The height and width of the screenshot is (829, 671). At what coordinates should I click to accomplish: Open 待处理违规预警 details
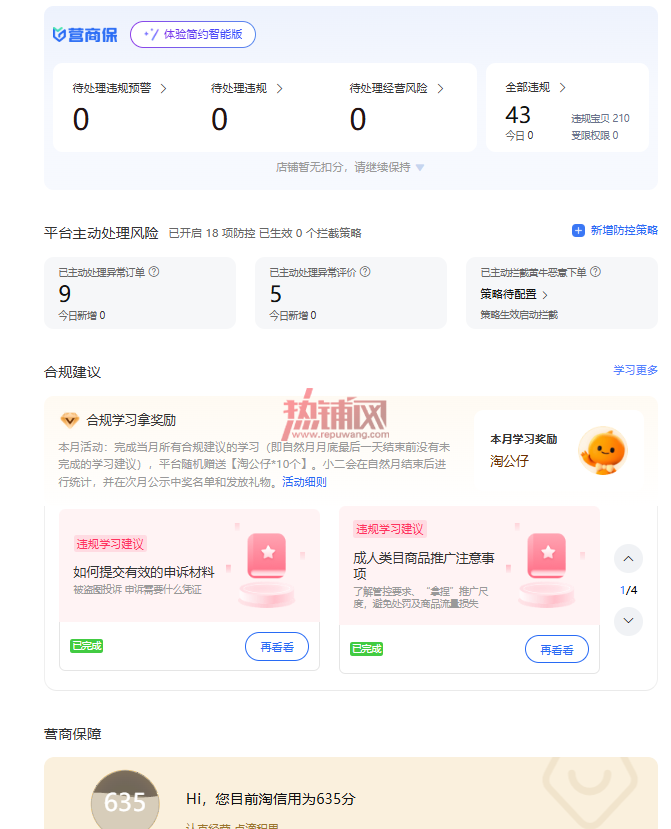120,88
